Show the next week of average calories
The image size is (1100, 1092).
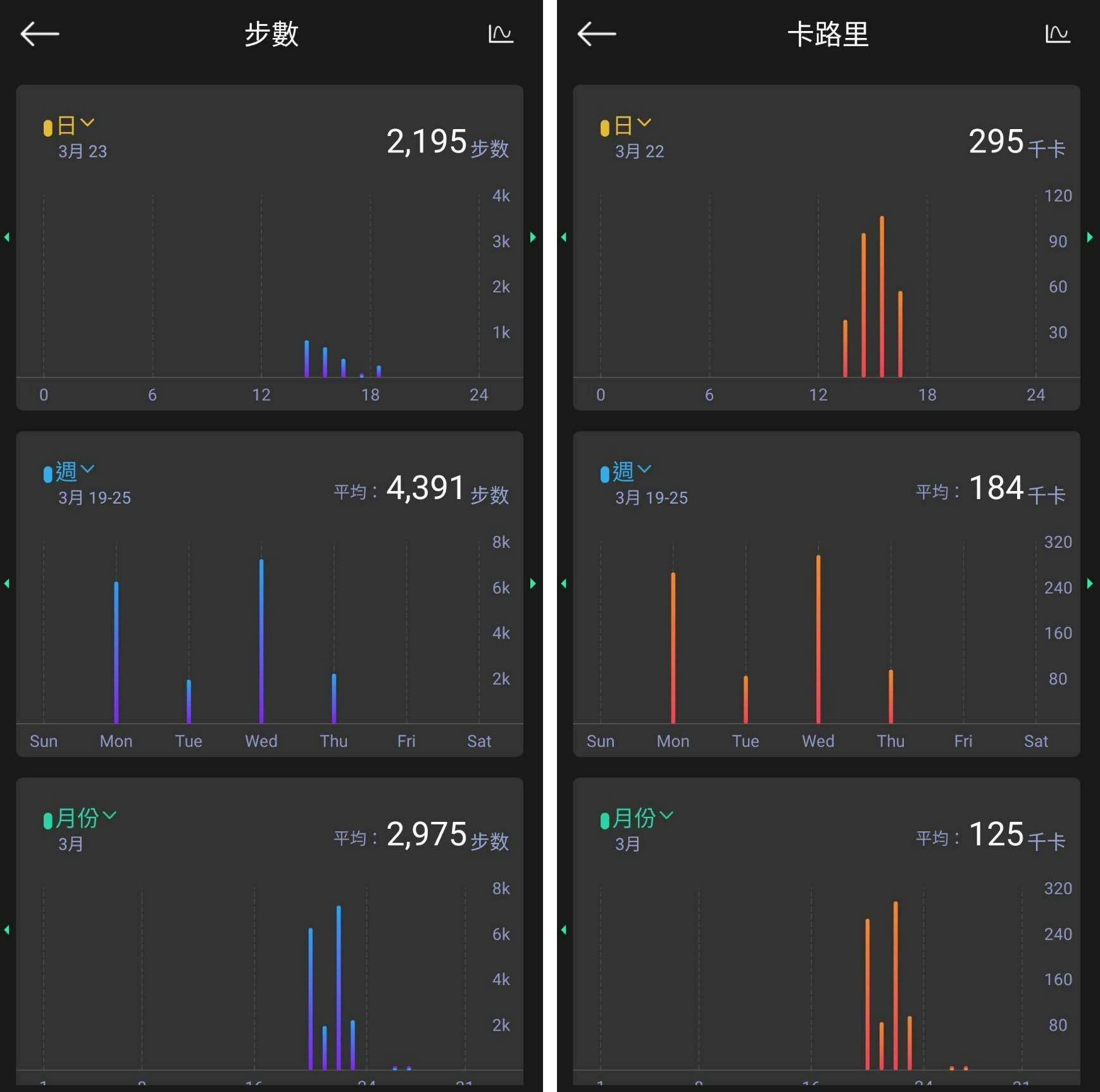tap(1090, 583)
